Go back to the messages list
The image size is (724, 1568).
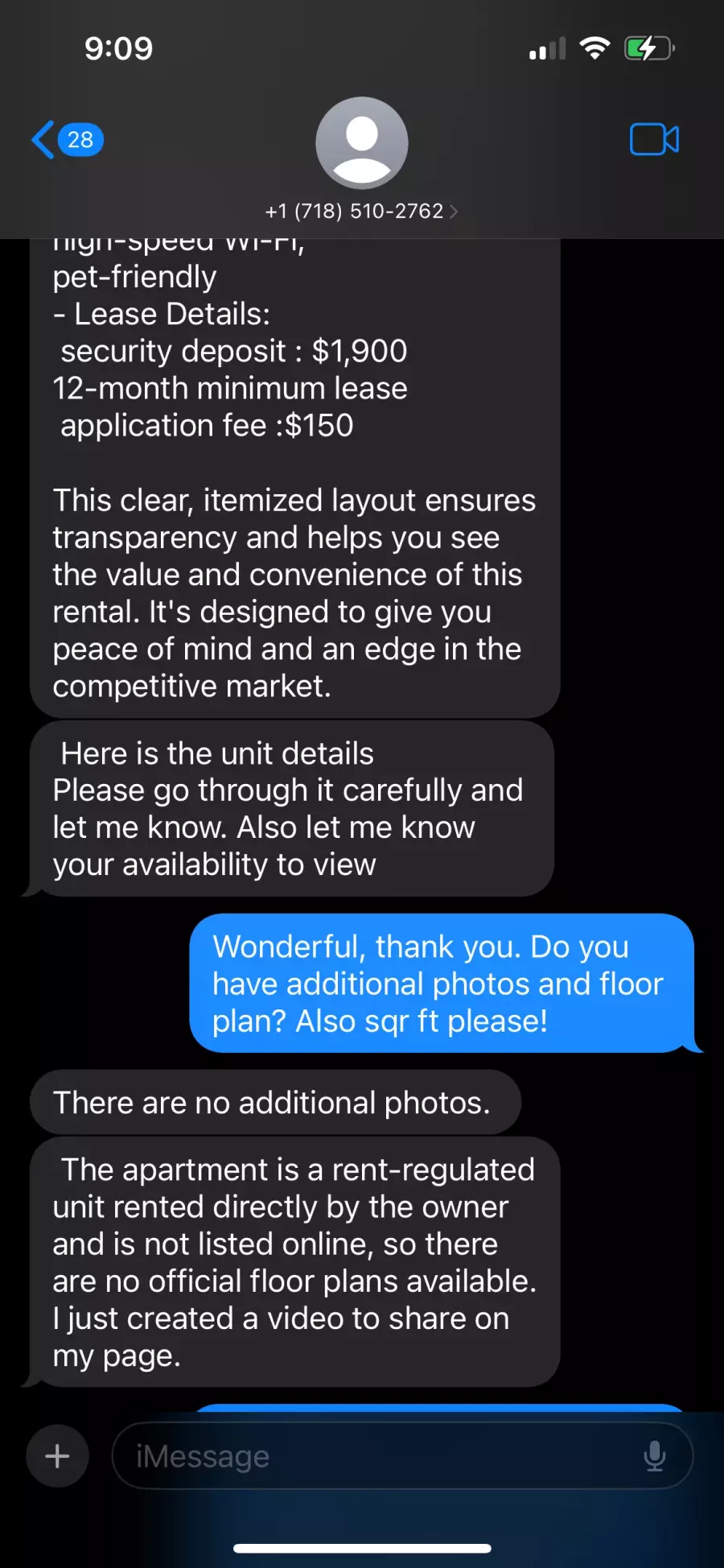[64, 140]
